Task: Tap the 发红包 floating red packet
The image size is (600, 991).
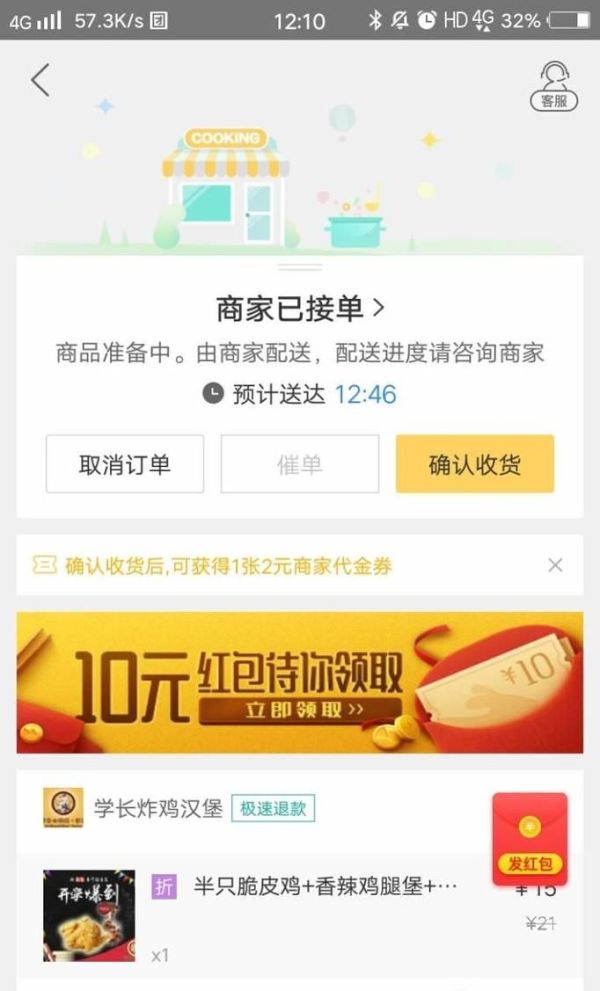Action: click(x=530, y=838)
